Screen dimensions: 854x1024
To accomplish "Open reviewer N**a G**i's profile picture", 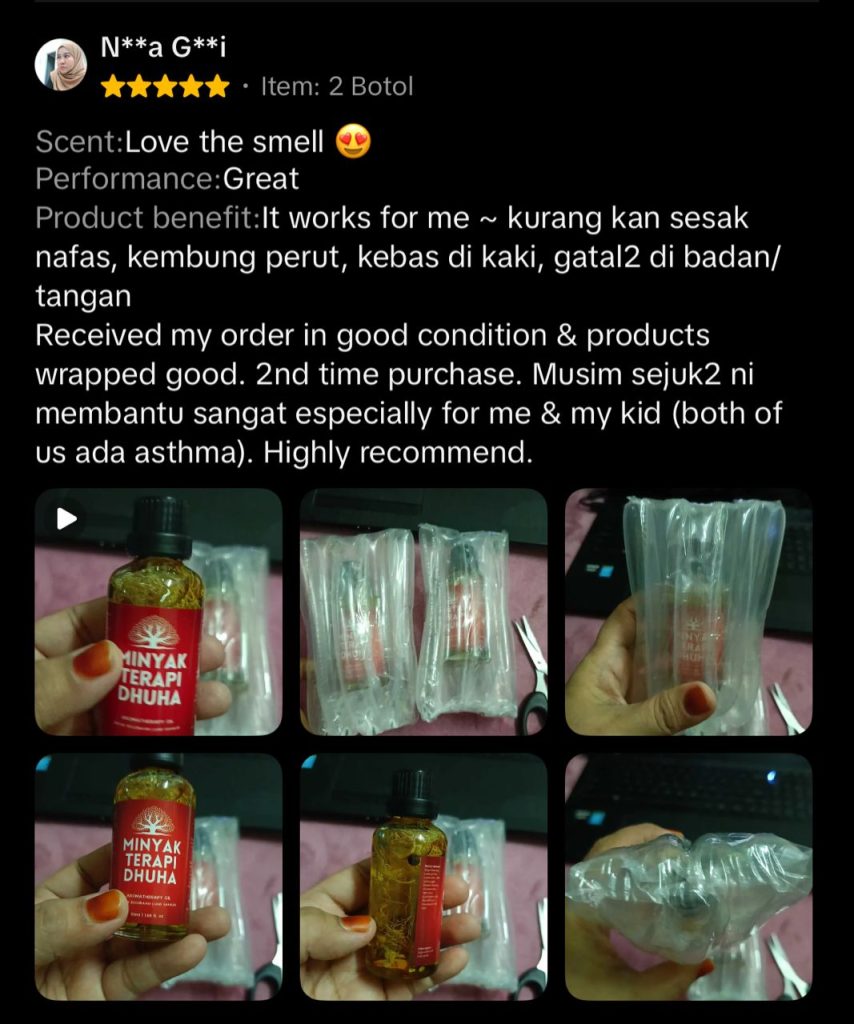I will point(61,66).
